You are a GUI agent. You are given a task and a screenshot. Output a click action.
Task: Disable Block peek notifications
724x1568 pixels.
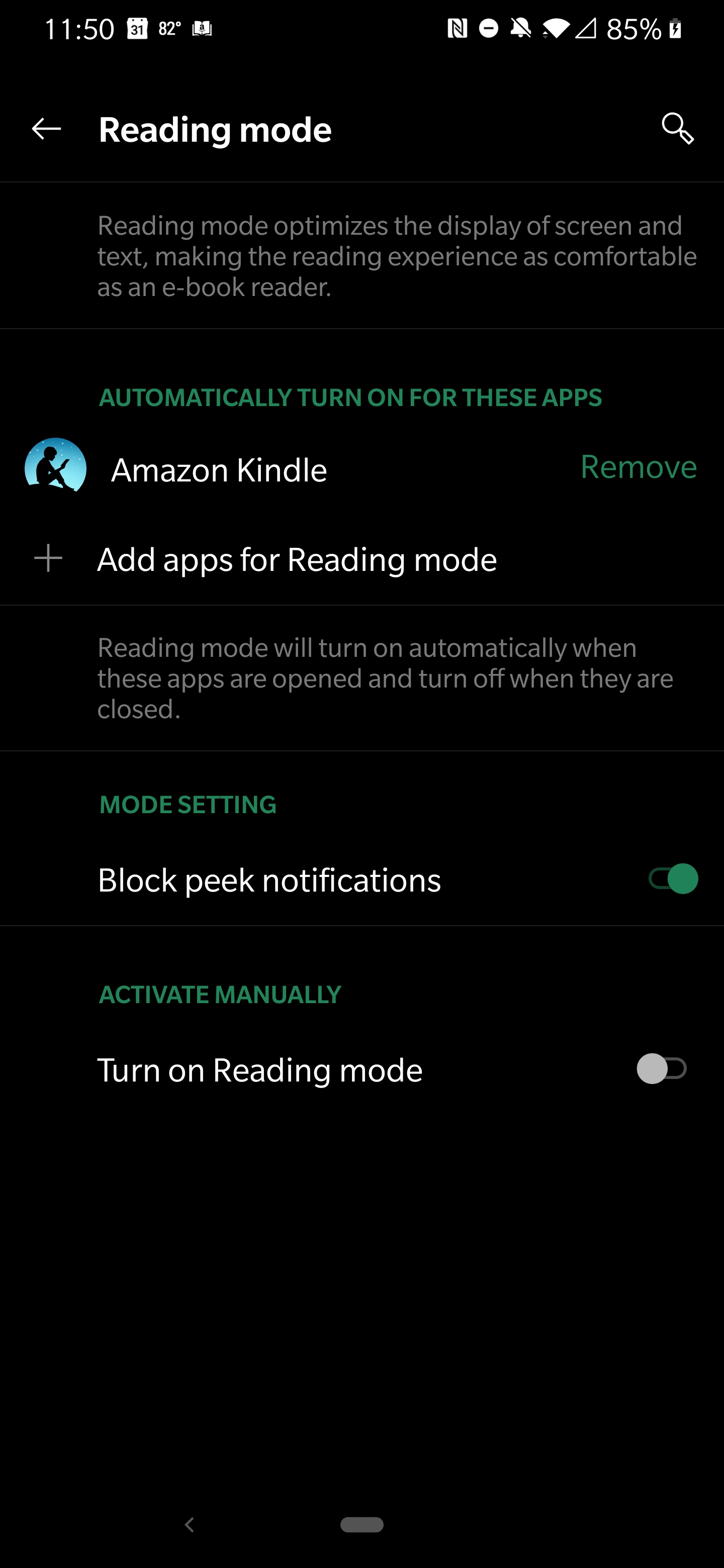click(x=673, y=879)
